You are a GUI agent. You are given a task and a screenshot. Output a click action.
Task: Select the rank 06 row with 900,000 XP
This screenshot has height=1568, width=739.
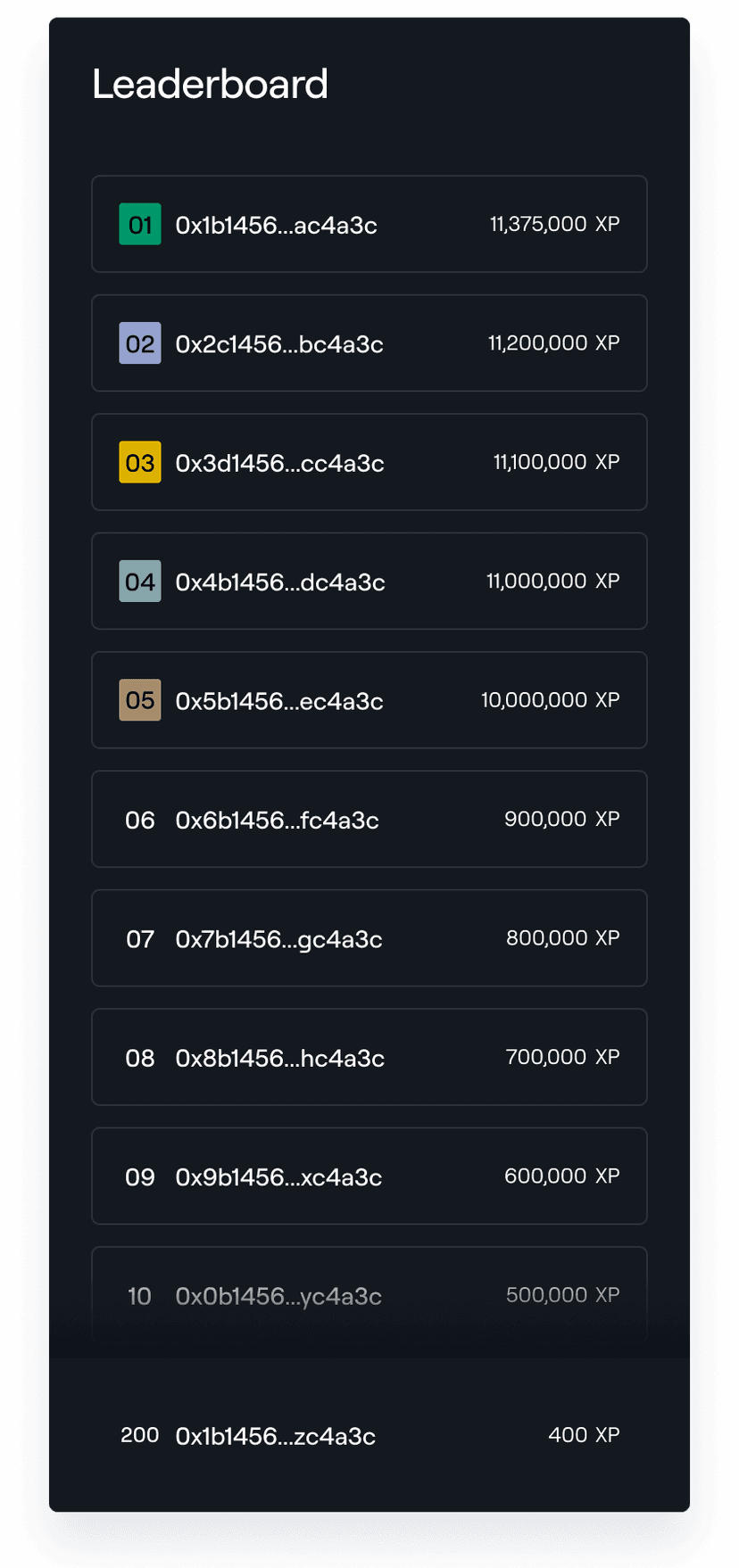pyautogui.click(x=369, y=819)
